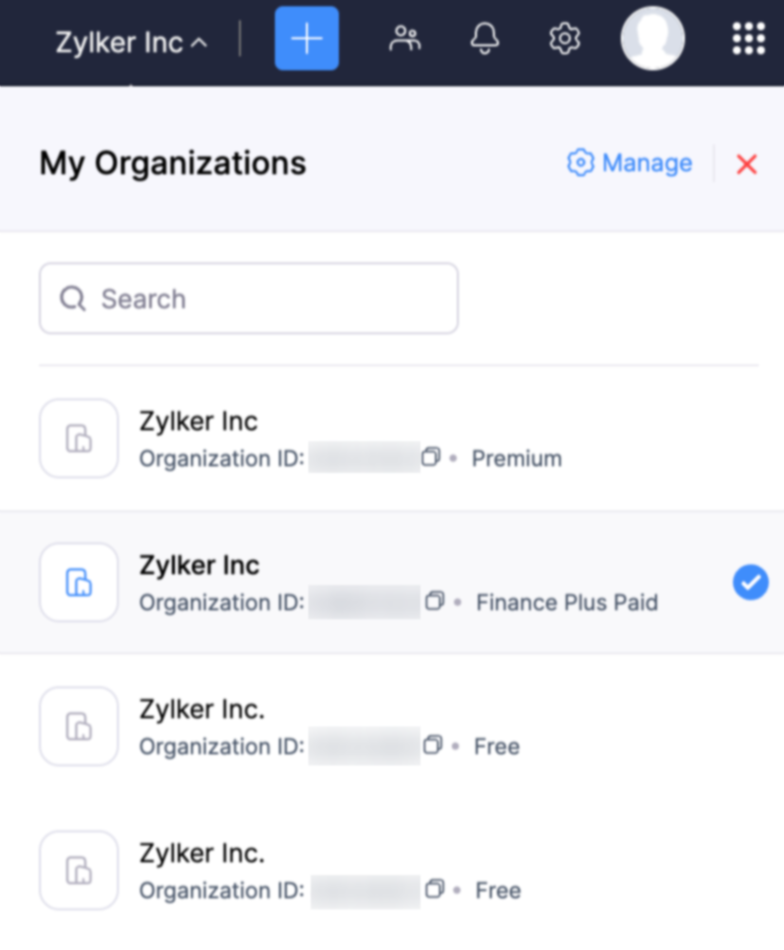The width and height of the screenshot is (784, 950).
Task: Tap the blue plus quick-create button
Action: [307, 39]
